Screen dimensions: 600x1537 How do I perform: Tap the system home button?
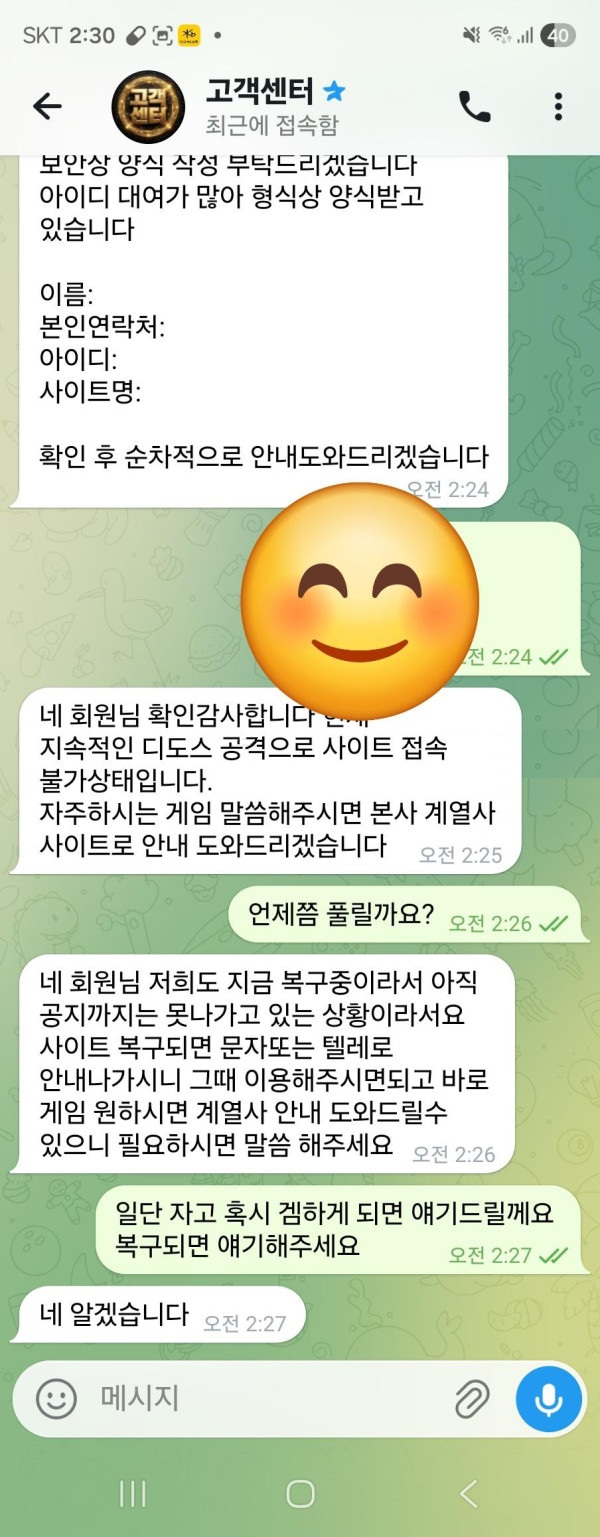point(300,1494)
